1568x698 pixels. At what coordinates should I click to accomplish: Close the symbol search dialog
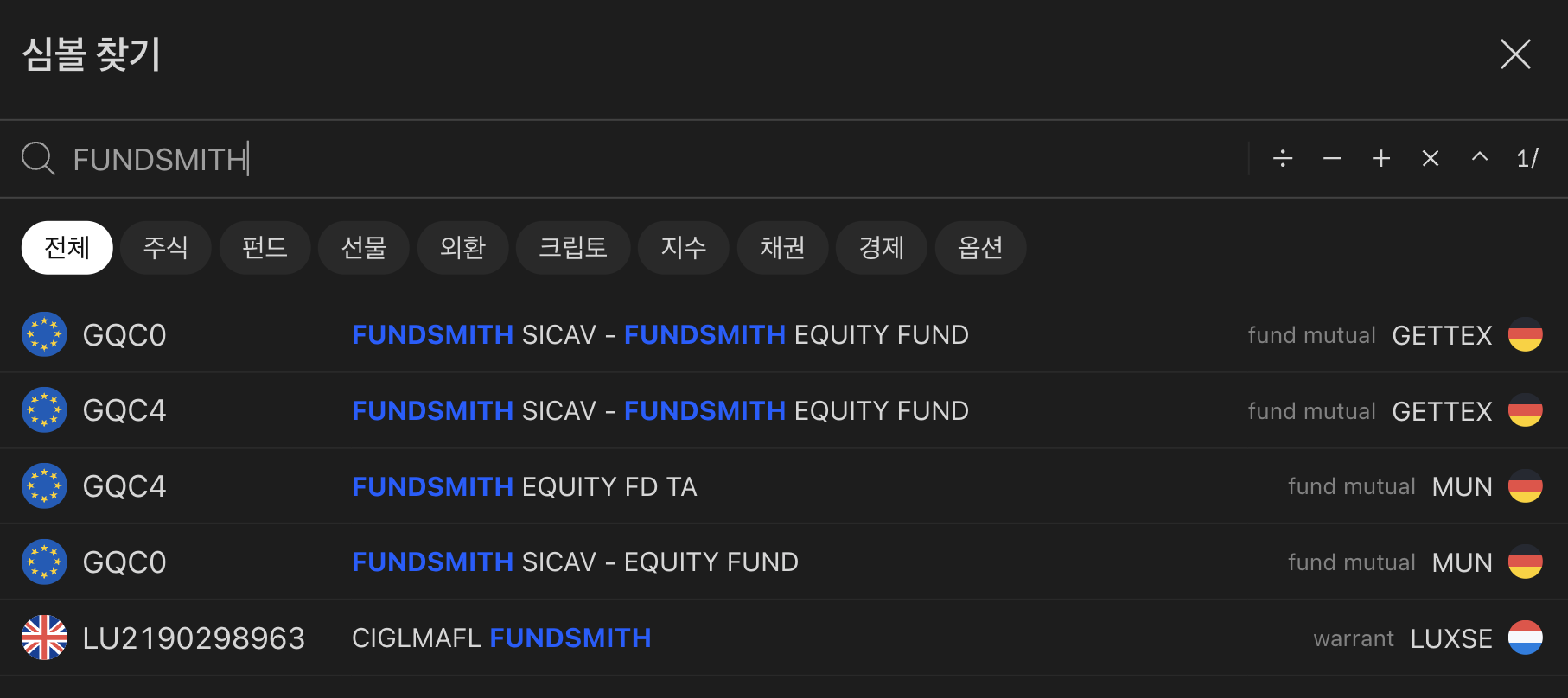(1515, 54)
